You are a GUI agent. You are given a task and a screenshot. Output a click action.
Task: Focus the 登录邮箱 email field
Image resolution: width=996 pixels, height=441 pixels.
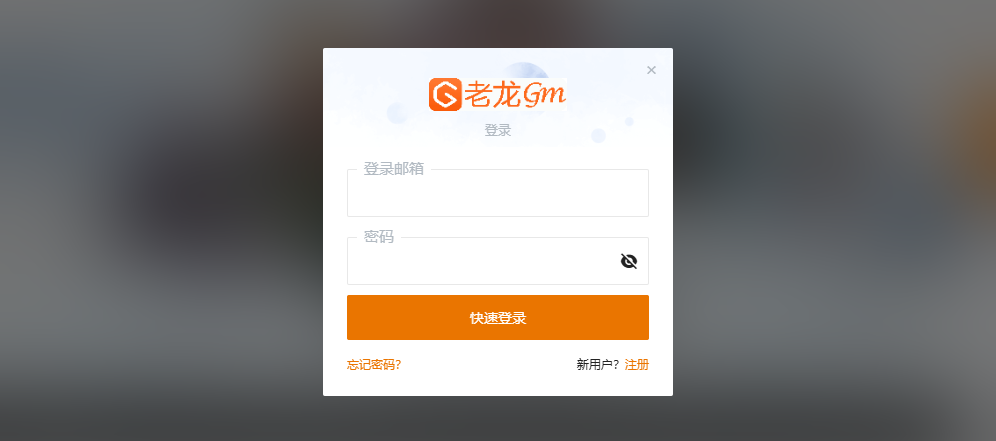497,194
